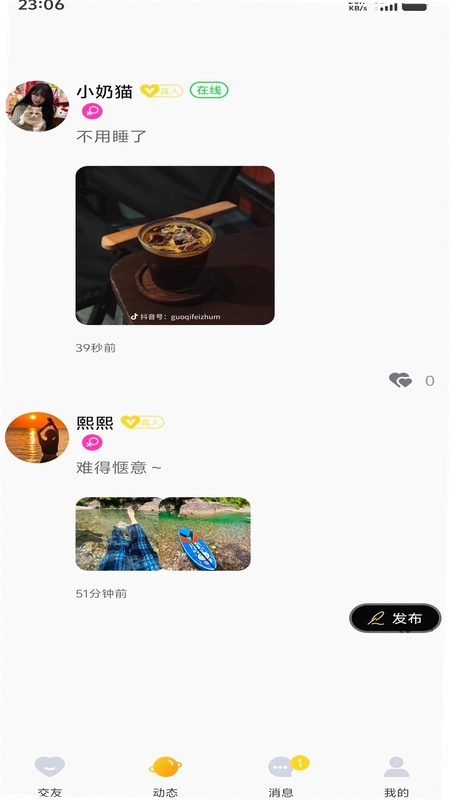This screenshot has height=800, width=450.
Task: View 小奶猫's coffee photo
Action: [x=175, y=245]
